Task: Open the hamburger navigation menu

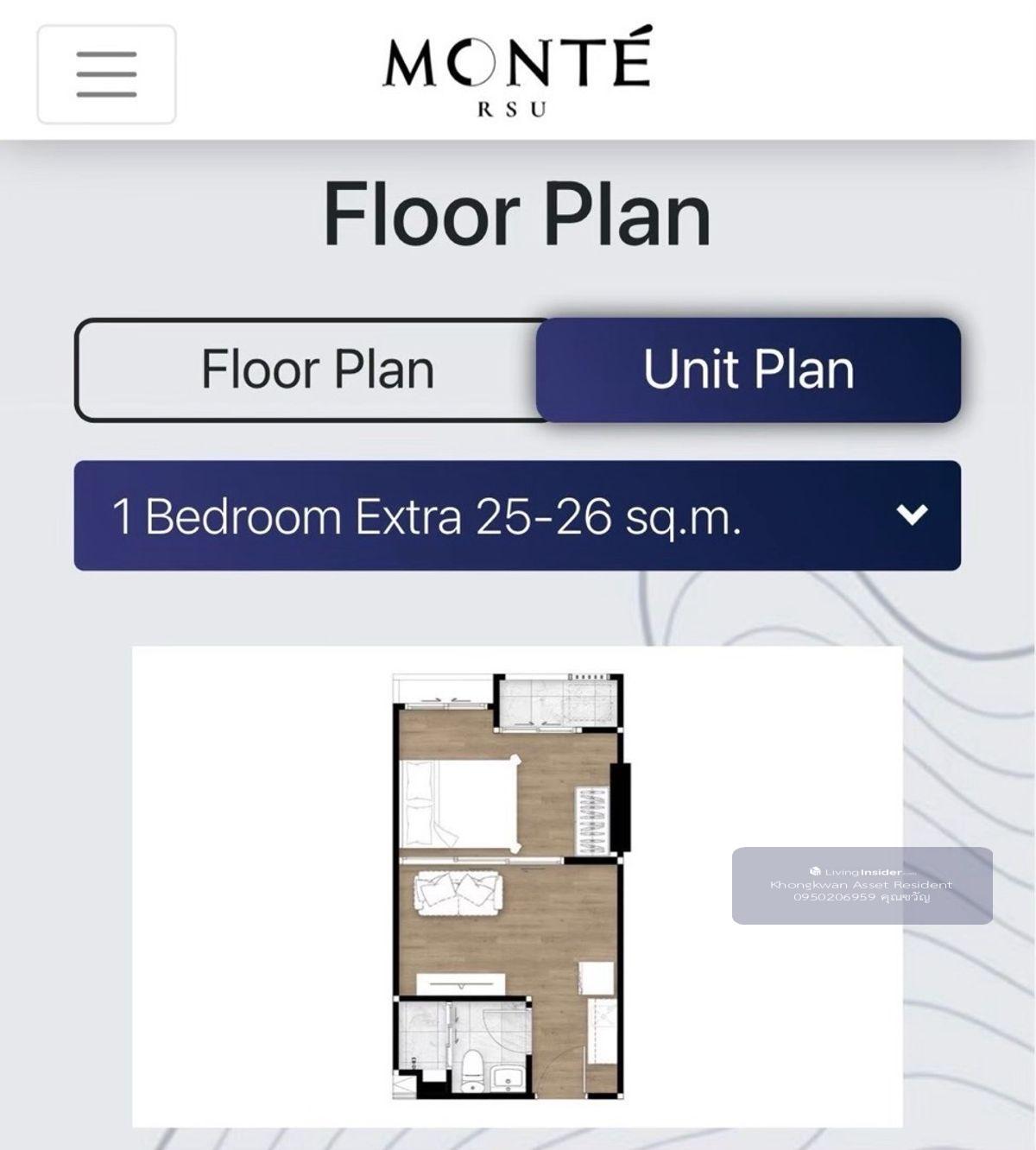Action: pyautogui.click(x=106, y=74)
